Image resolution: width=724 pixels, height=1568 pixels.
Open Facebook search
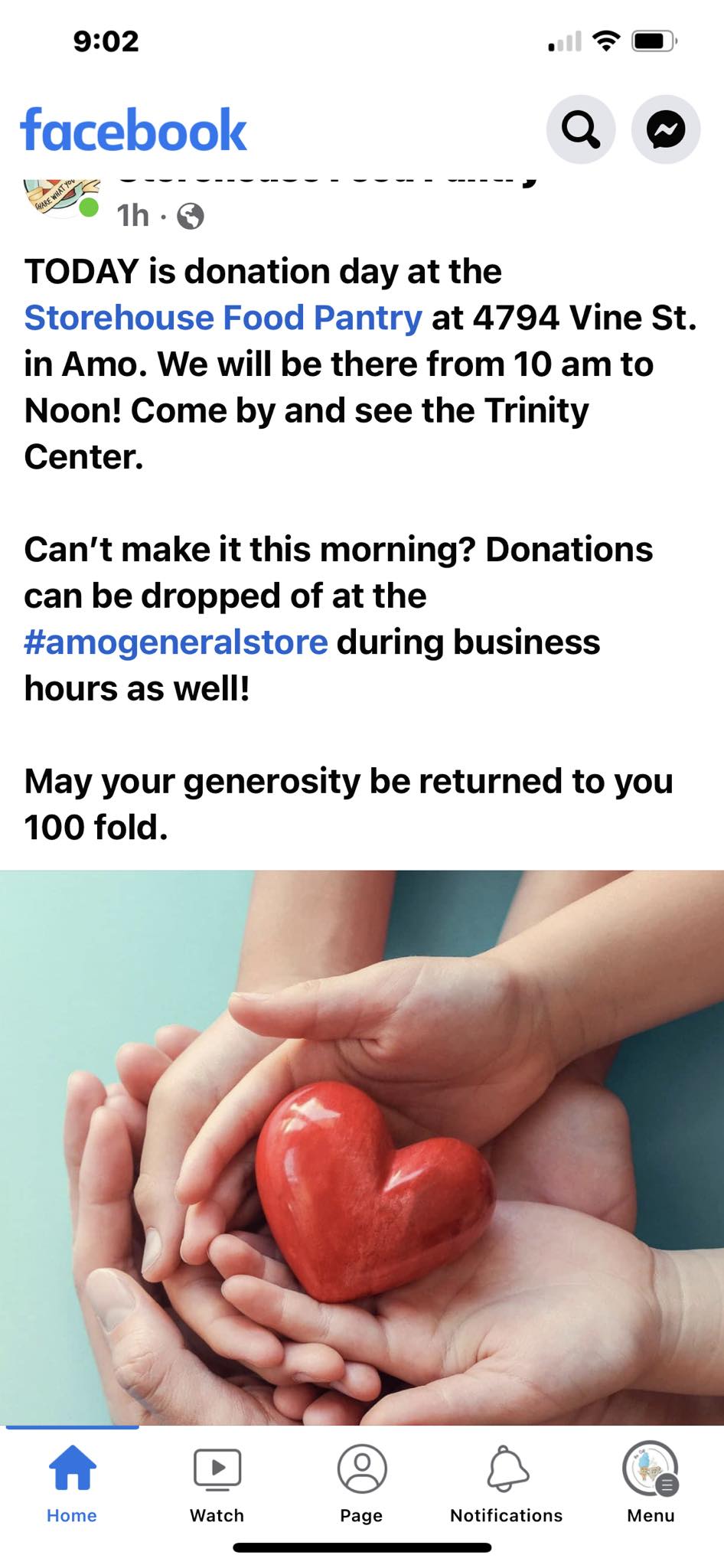tap(580, 129)
